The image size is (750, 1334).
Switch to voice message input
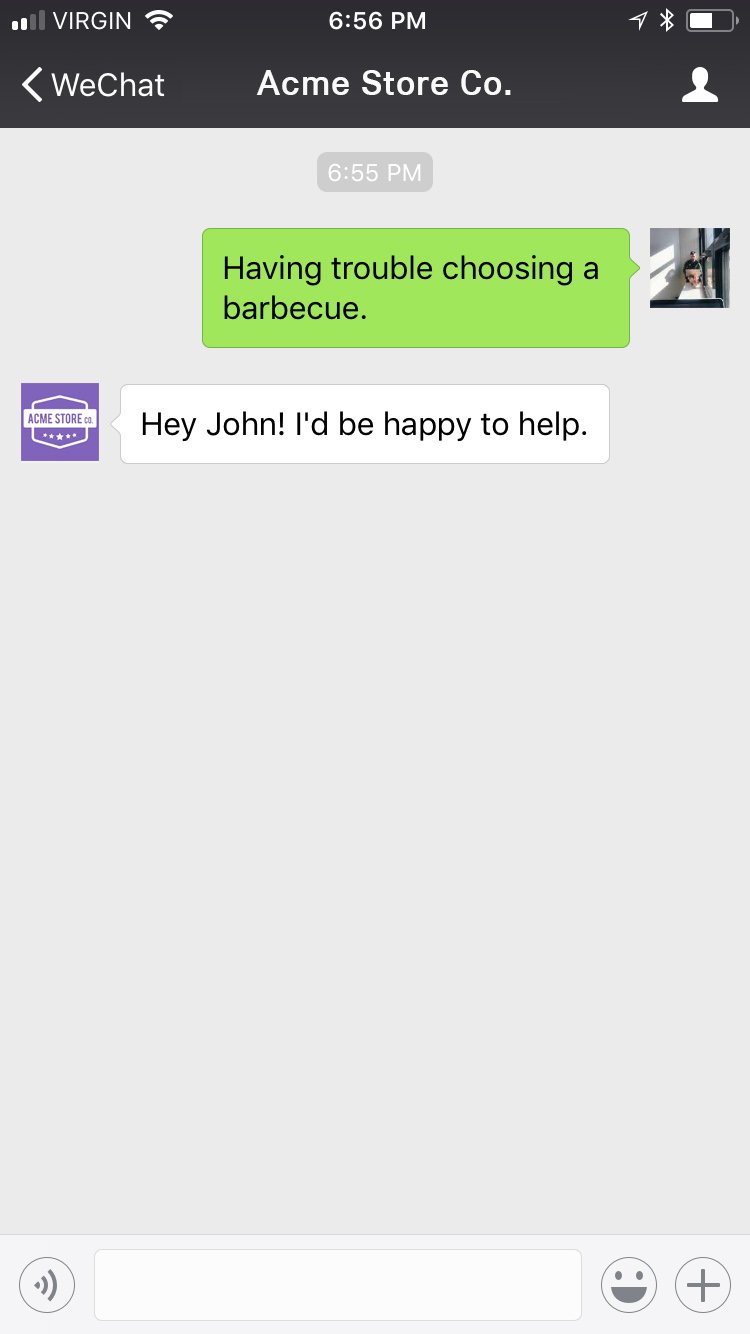47,1284
